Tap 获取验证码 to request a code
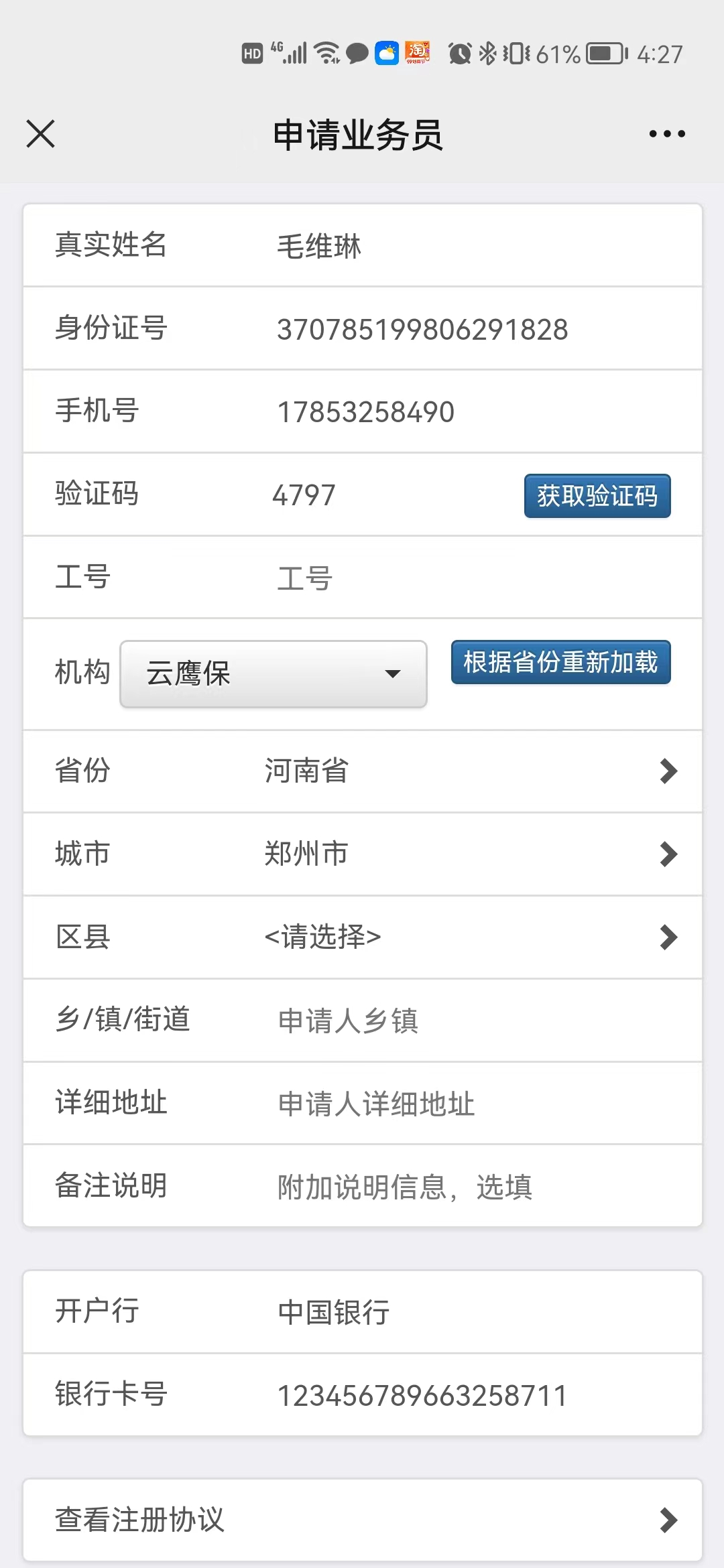 tap(597, 496)
